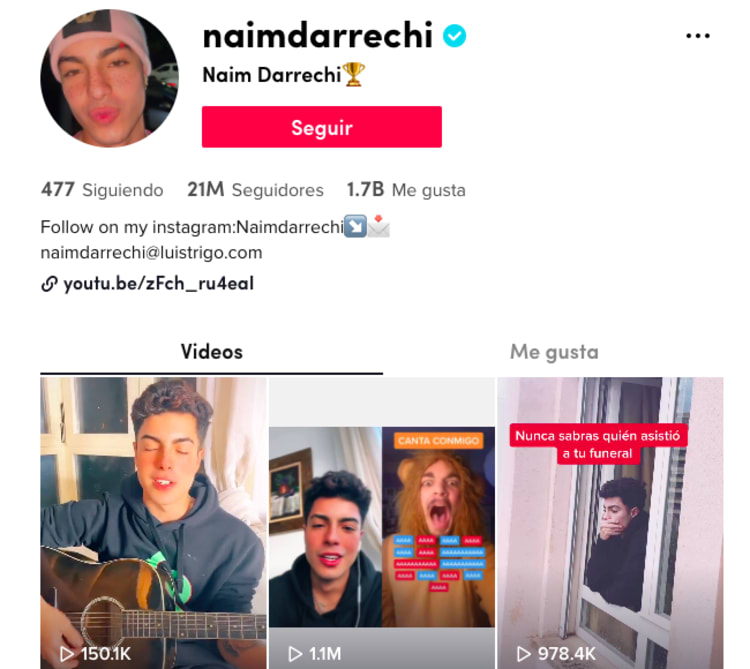This screenshot has height=669, width=750.
Task: Enlarge the naimdarrechi profile picture
Action: click(109, 79)
